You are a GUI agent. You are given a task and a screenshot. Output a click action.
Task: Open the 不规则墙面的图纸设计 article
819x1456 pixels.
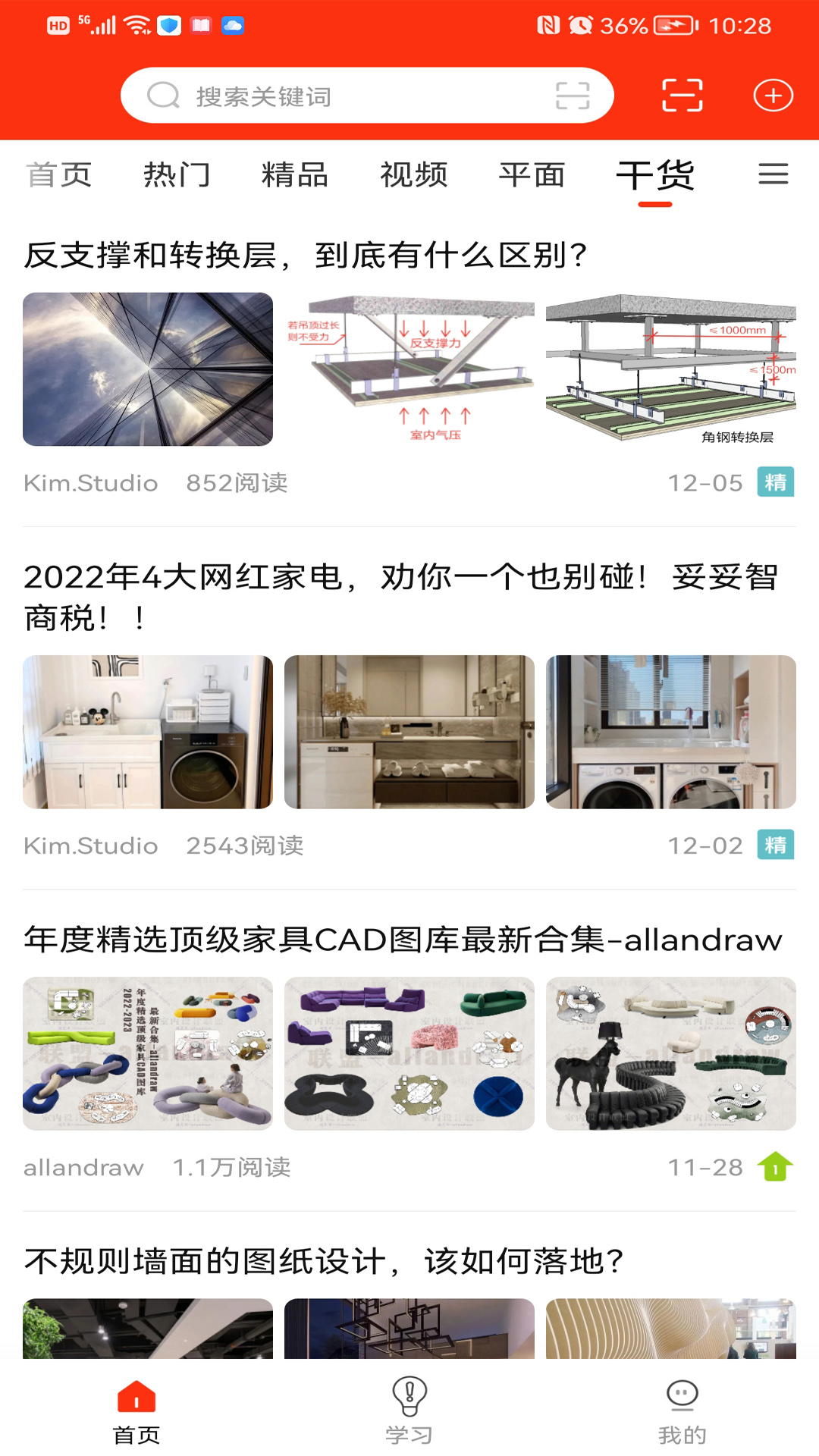pos(323,1262)
